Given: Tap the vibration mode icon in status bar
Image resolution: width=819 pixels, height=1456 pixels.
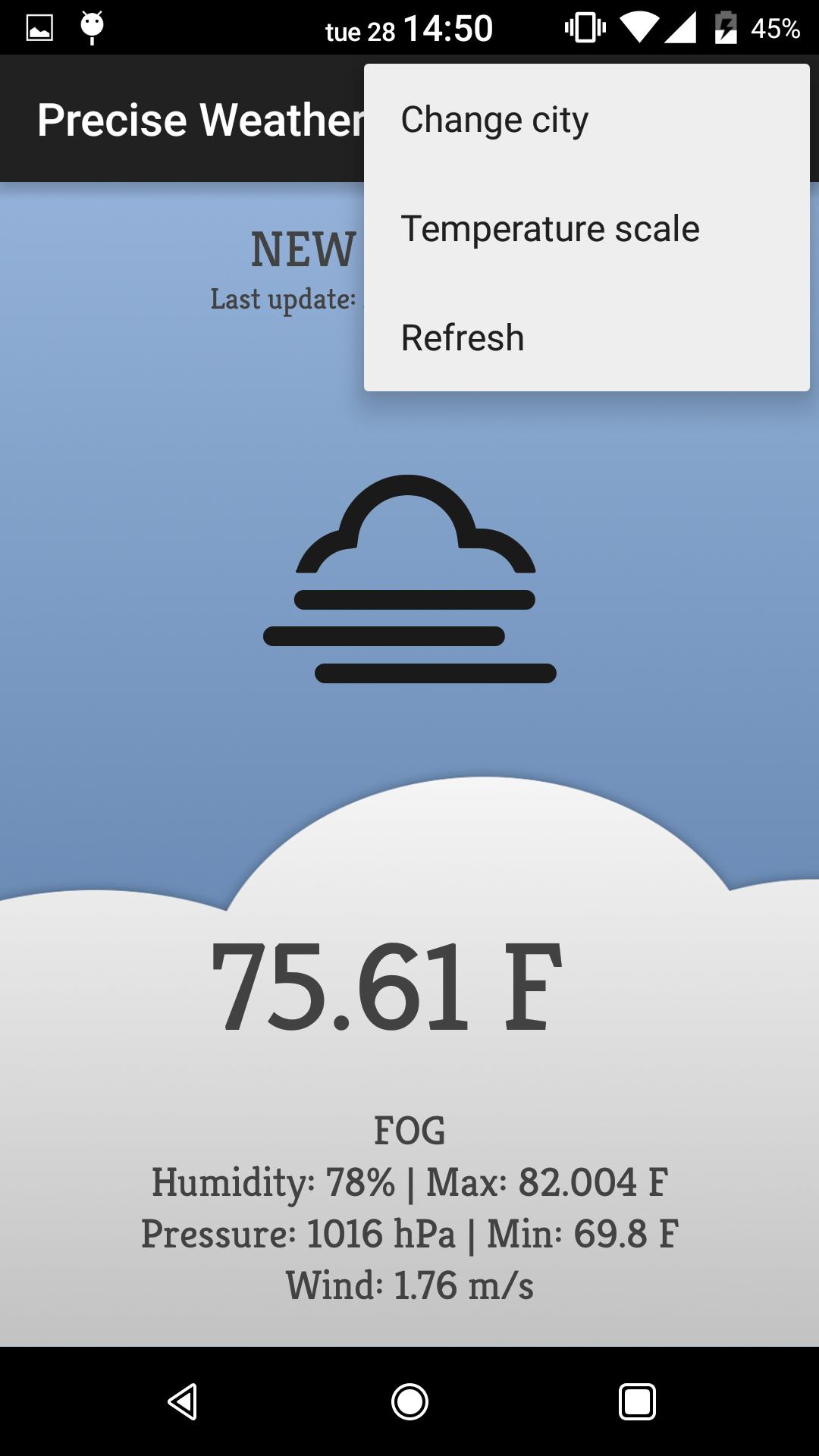Looking at the screenshot, I should coord(584,28).
